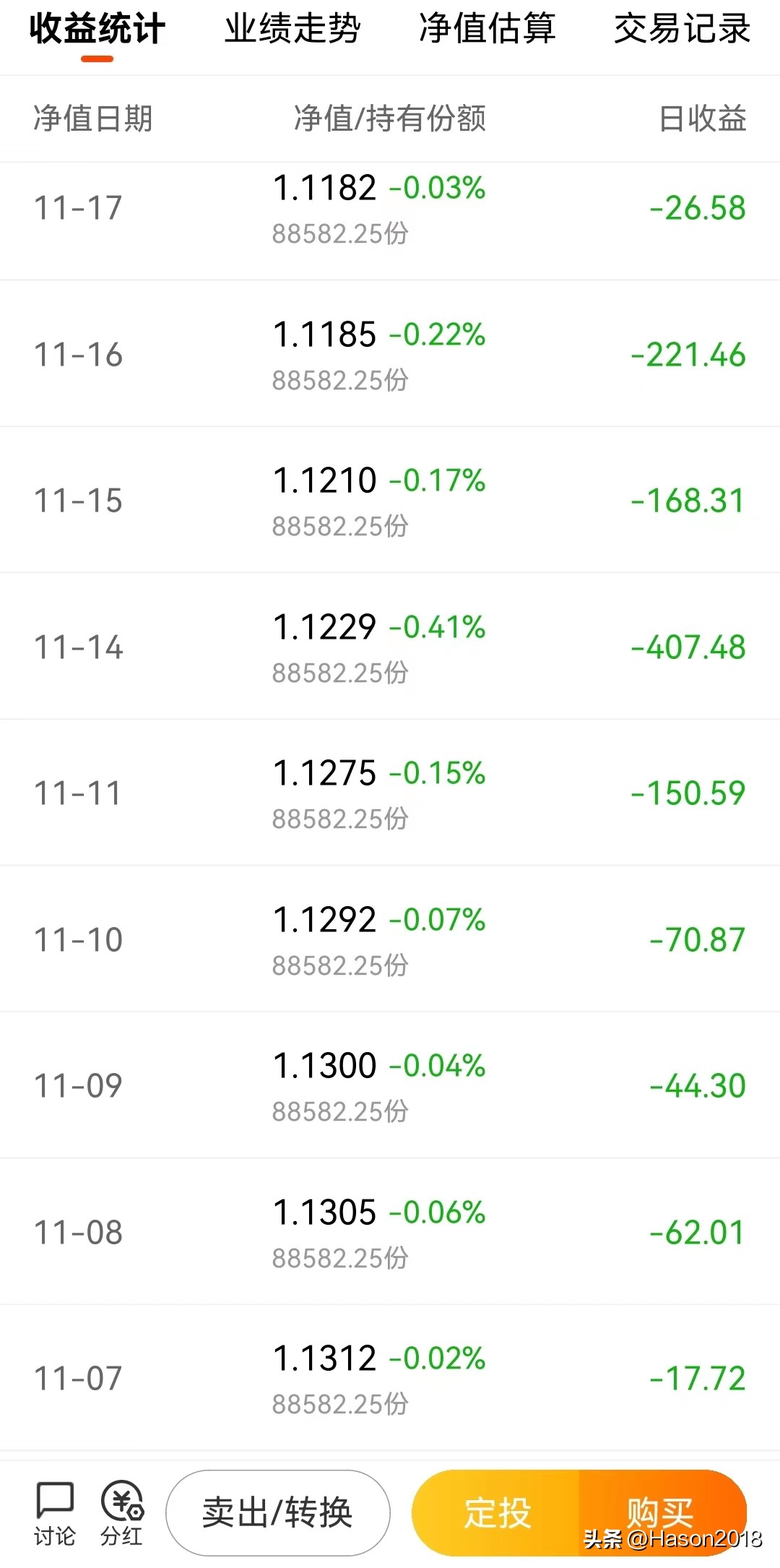Switch to the 业绩走势 tab
Viewport: 780px width, 1568px height.
point(292,30)
